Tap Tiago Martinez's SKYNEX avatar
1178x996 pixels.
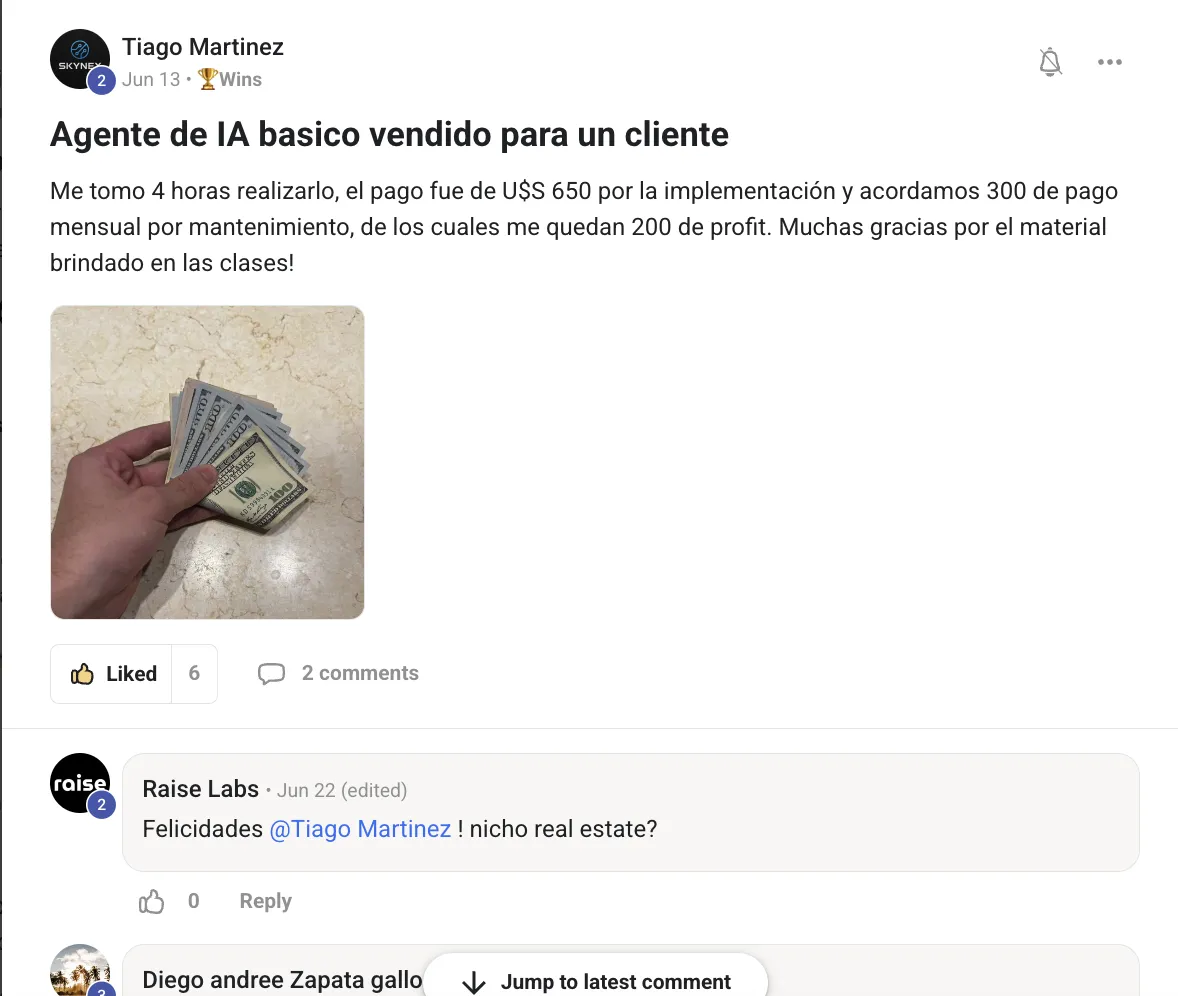pyautogui.click(x=80, y=59)
